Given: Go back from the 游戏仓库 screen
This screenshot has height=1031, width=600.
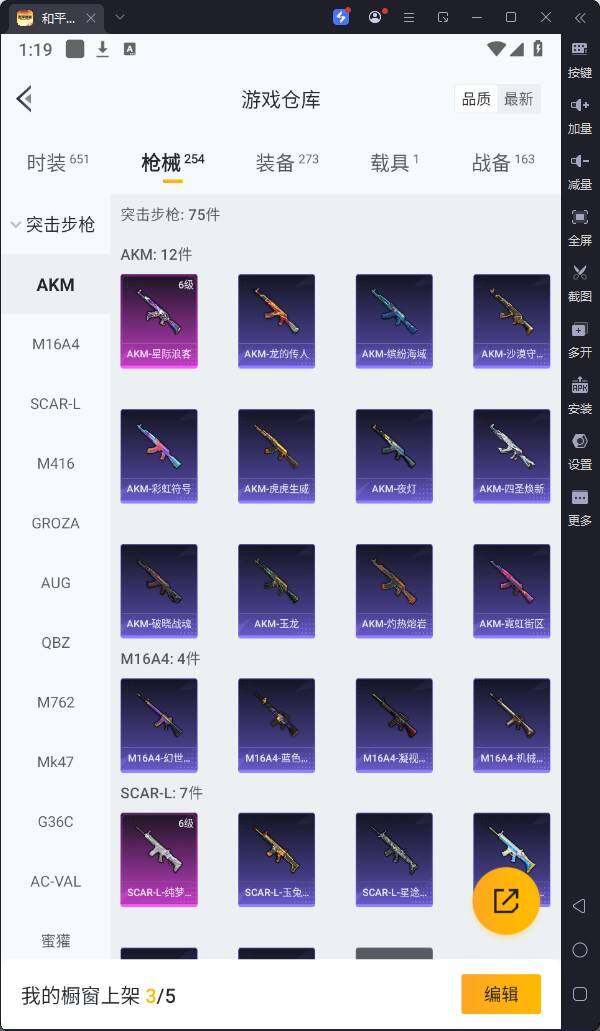Looking at the screenshot, I should [25, 98].
